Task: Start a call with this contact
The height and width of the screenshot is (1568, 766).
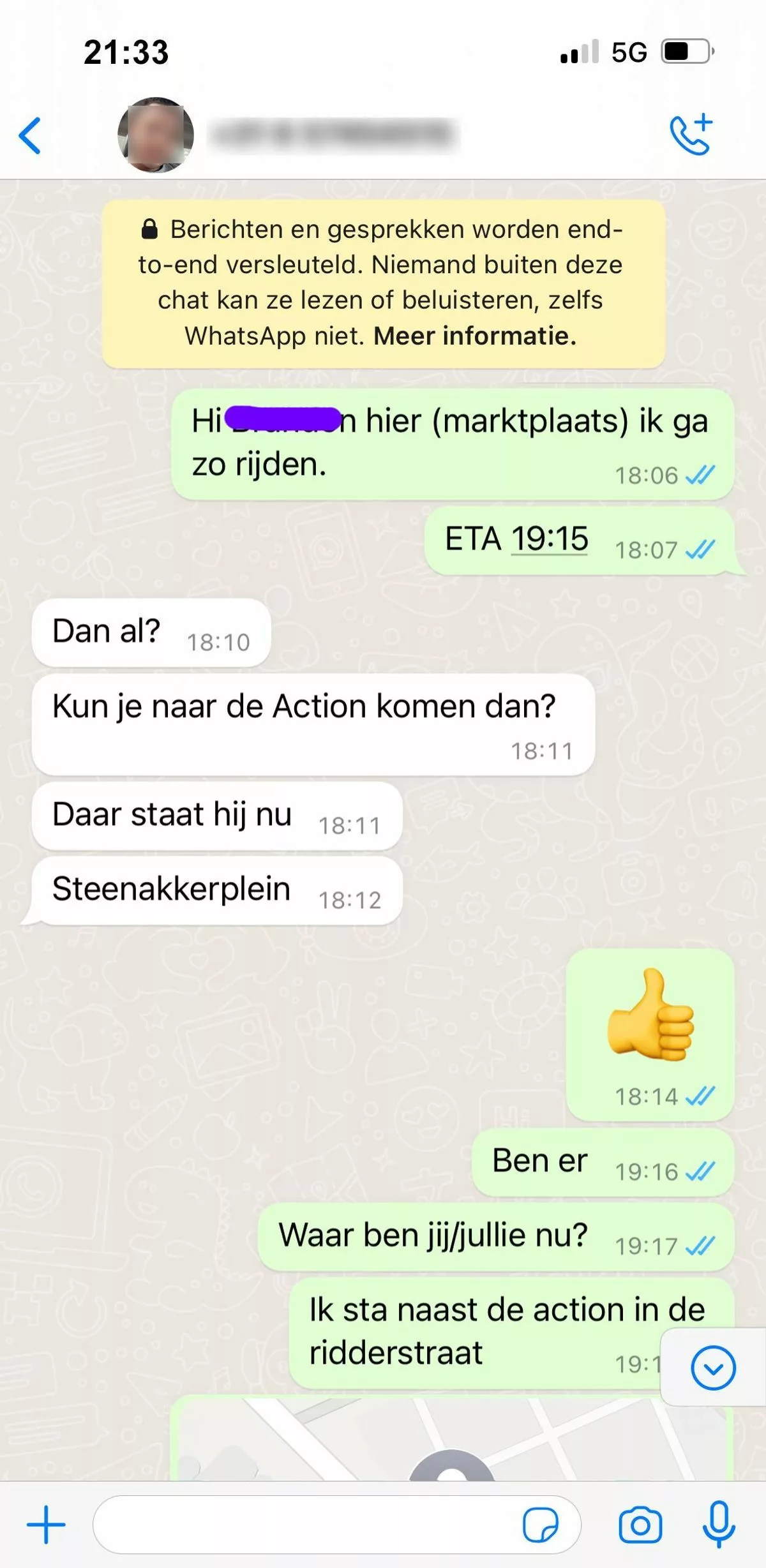Action: 691,135
